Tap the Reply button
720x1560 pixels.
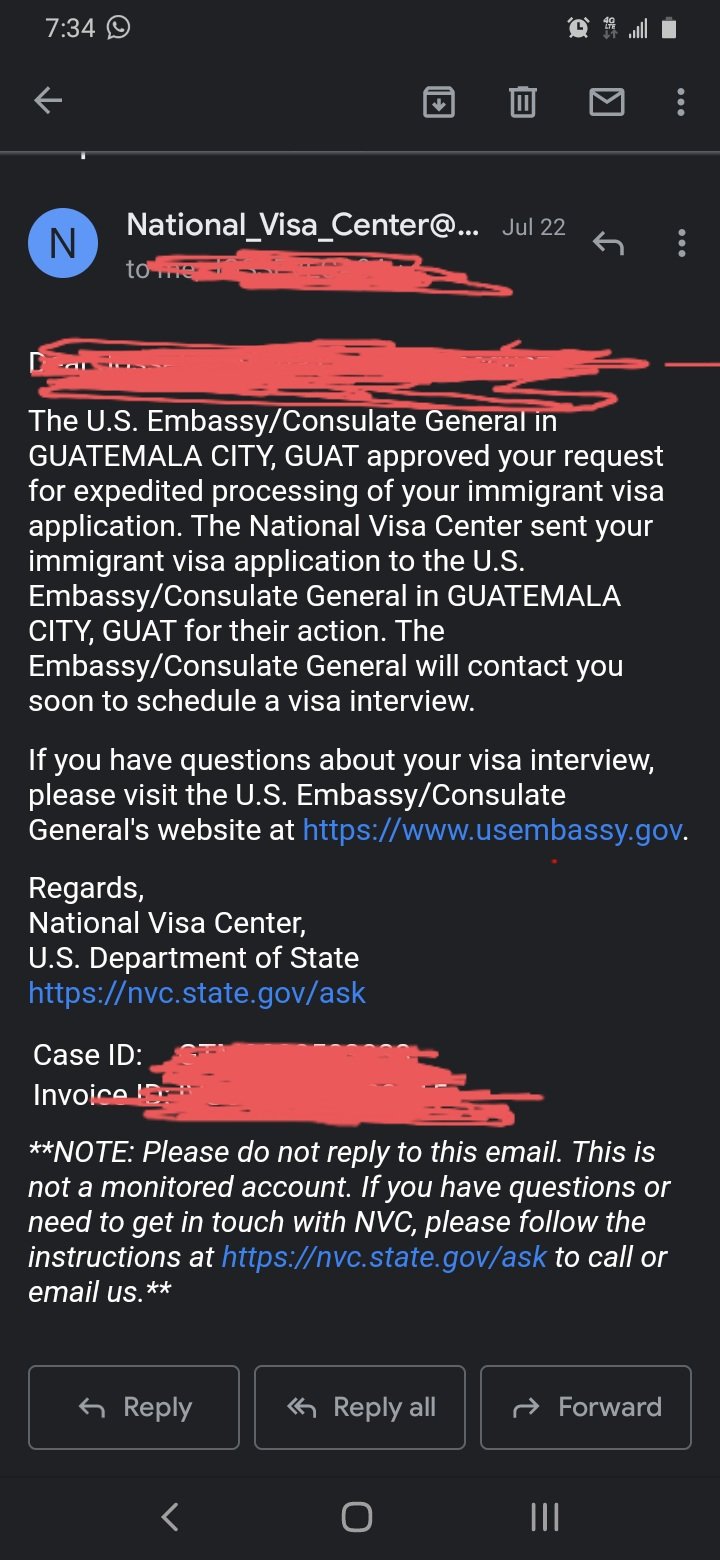[134, 1407]
